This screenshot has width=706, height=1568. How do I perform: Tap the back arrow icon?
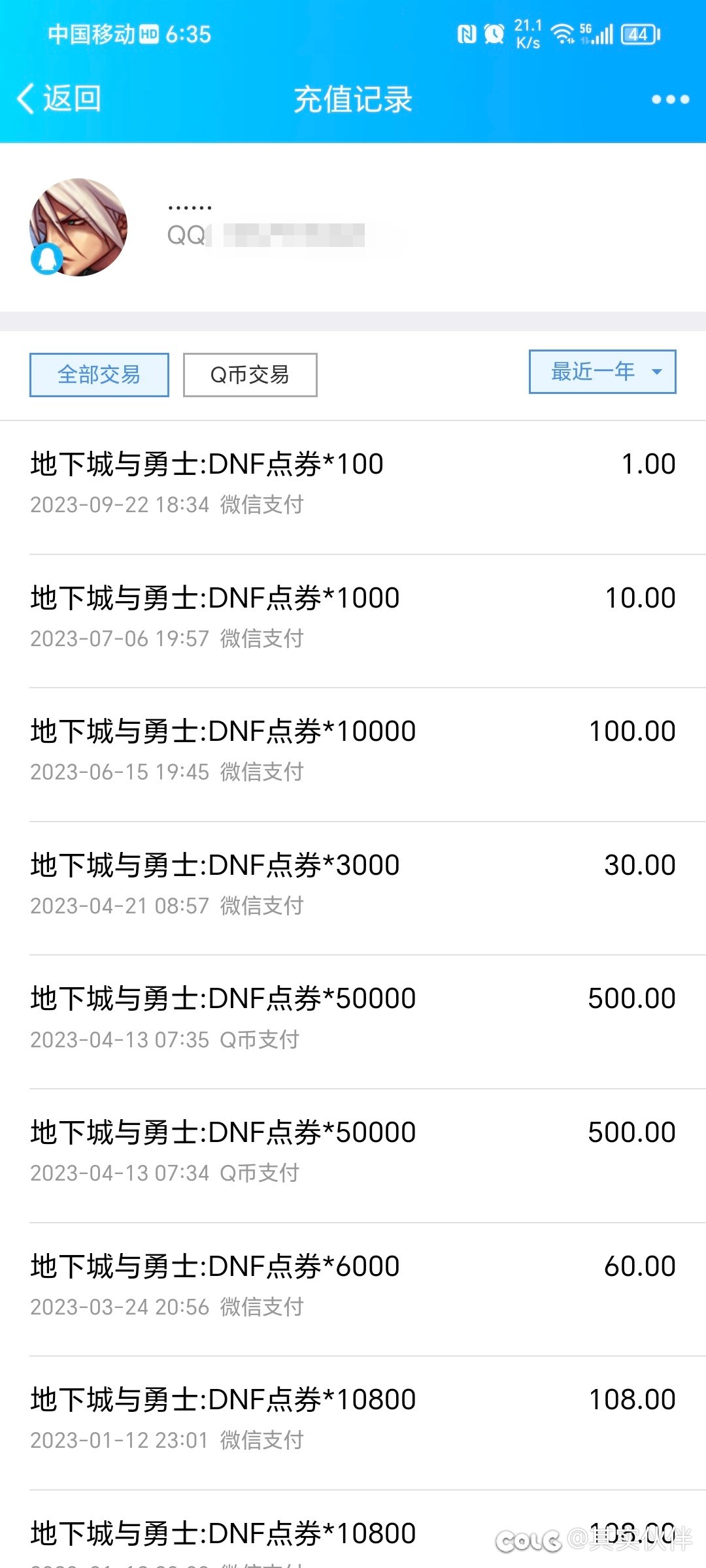click(26, 99)
